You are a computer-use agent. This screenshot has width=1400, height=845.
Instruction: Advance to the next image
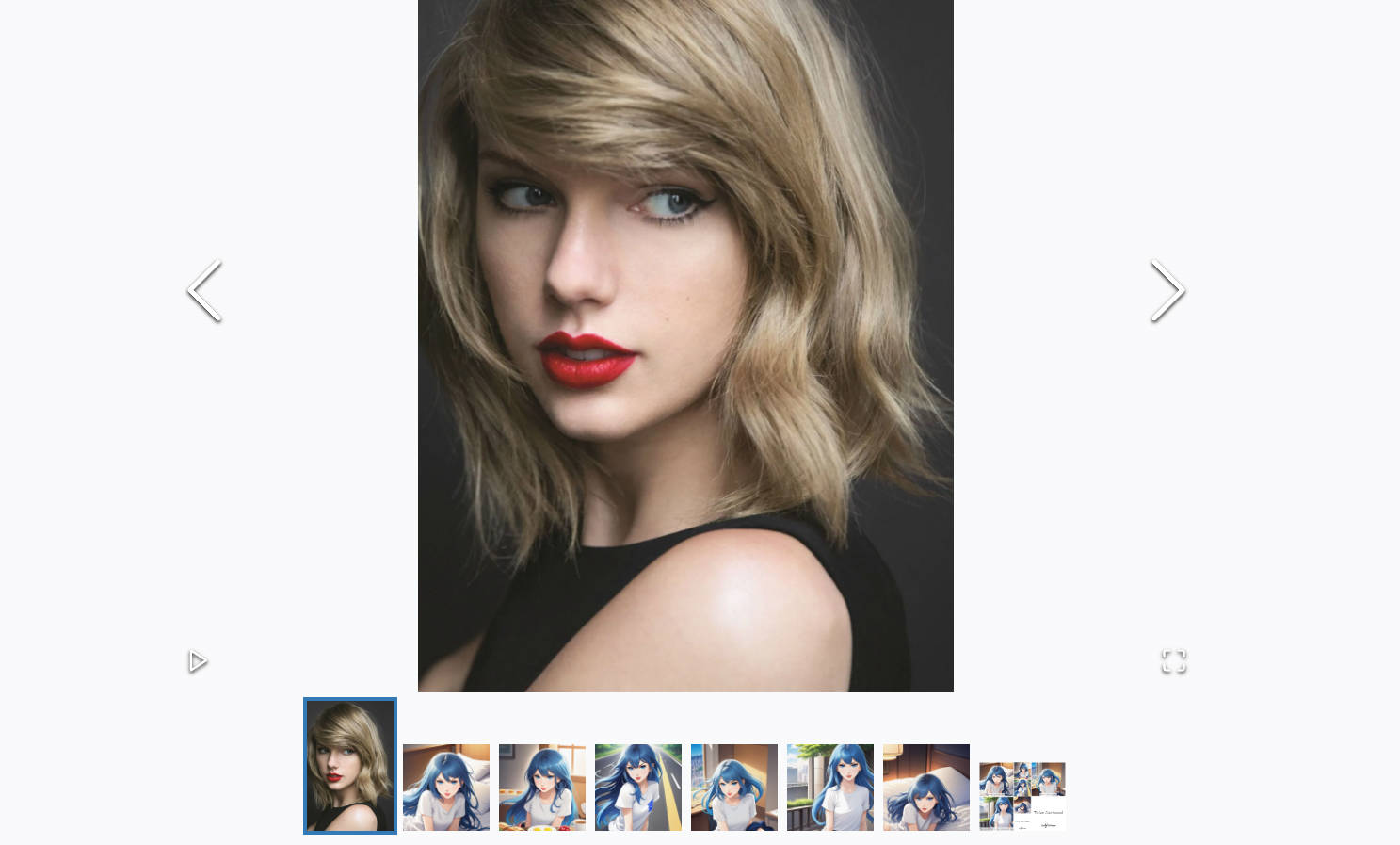coord(1167,291)
